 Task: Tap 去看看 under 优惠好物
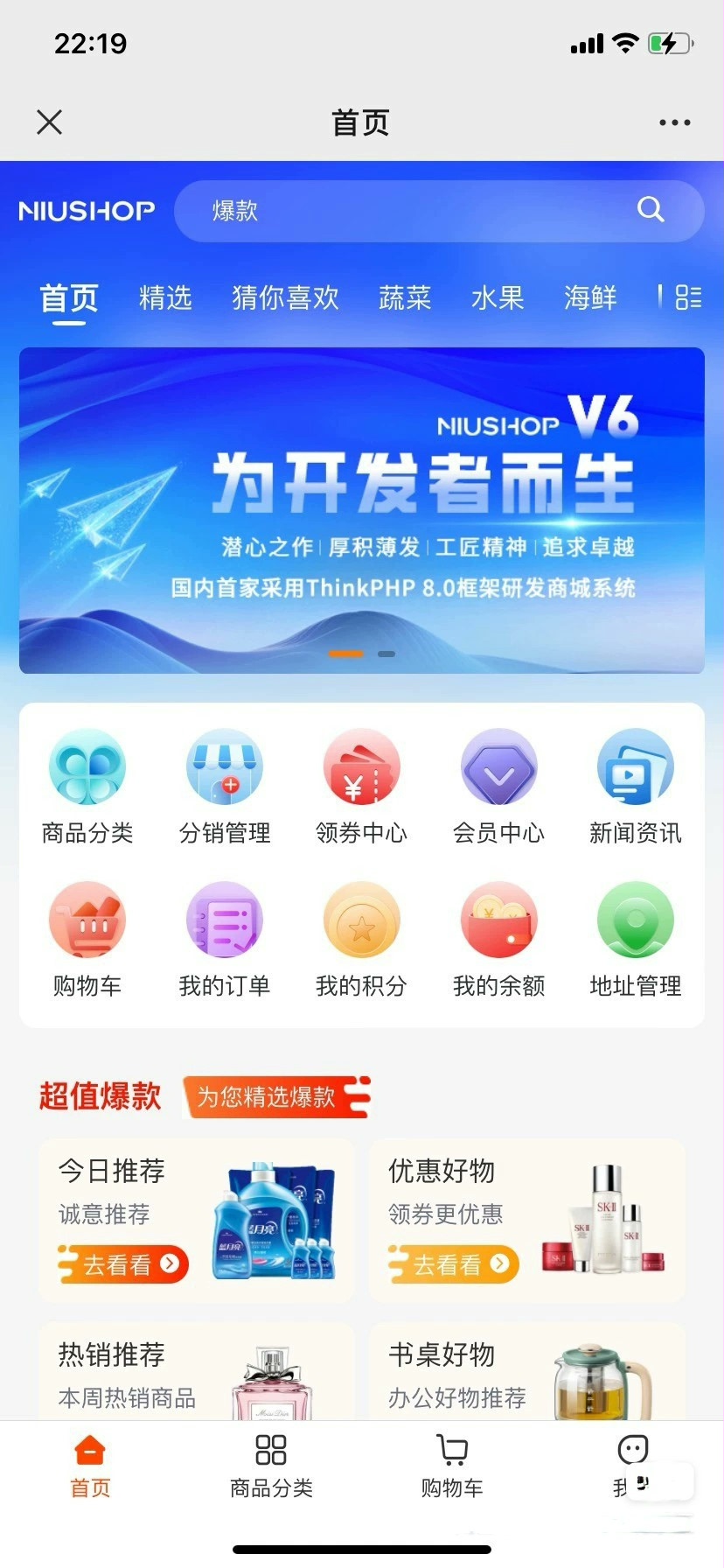455,1264
